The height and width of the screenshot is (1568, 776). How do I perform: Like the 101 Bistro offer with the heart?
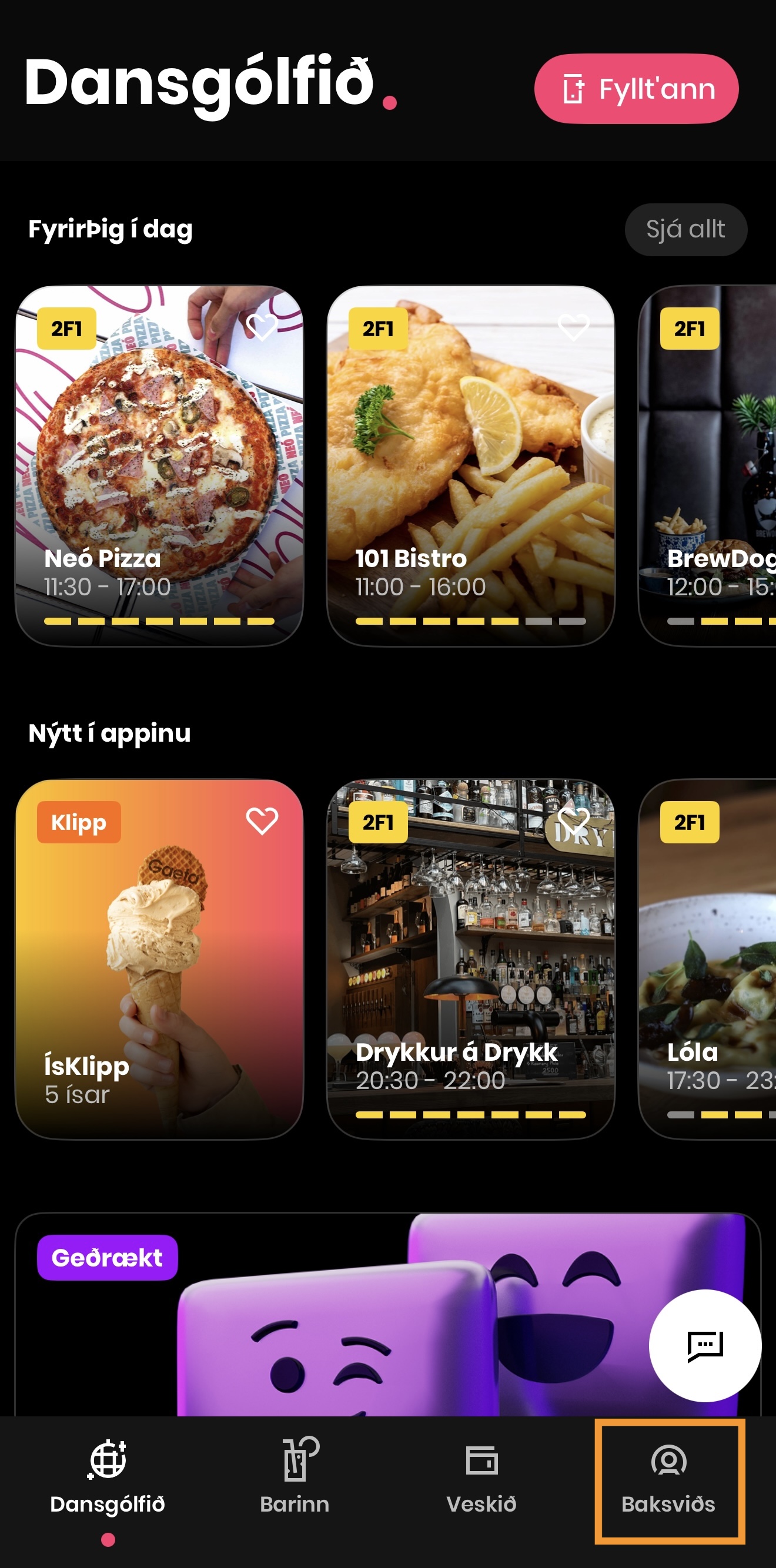573,327
